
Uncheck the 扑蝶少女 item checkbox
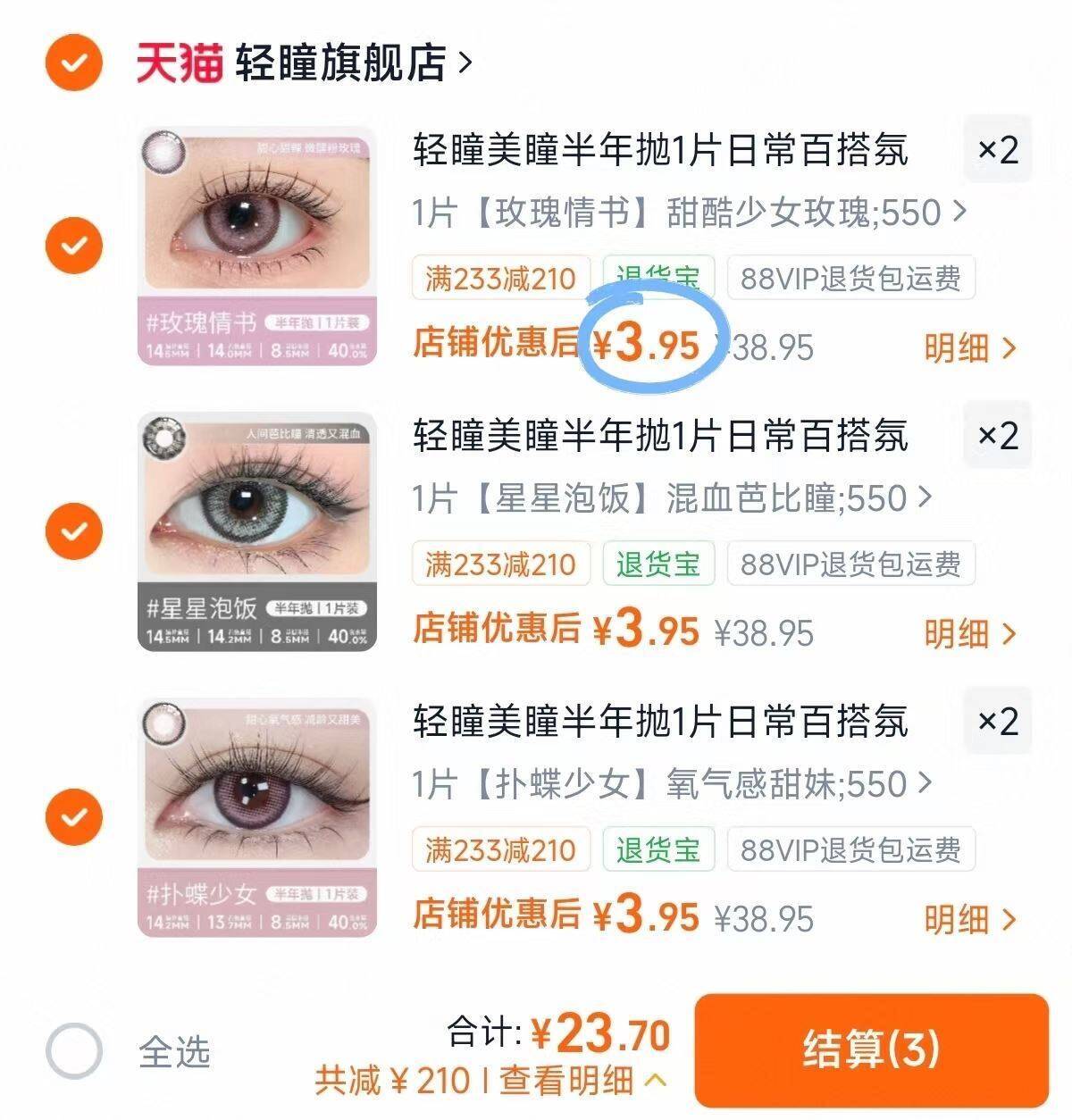73,816
